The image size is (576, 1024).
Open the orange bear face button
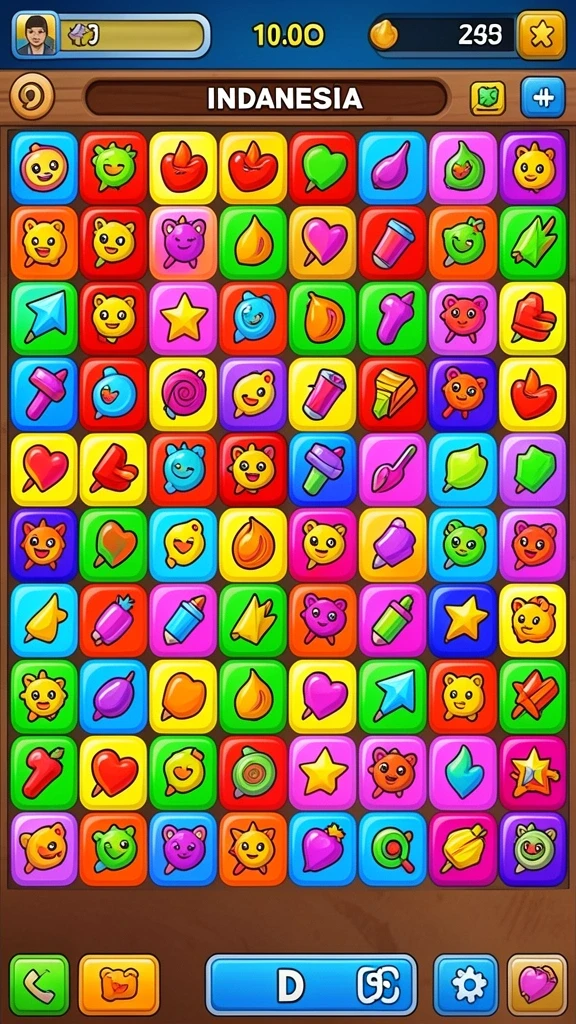click(x=119, y=985)
